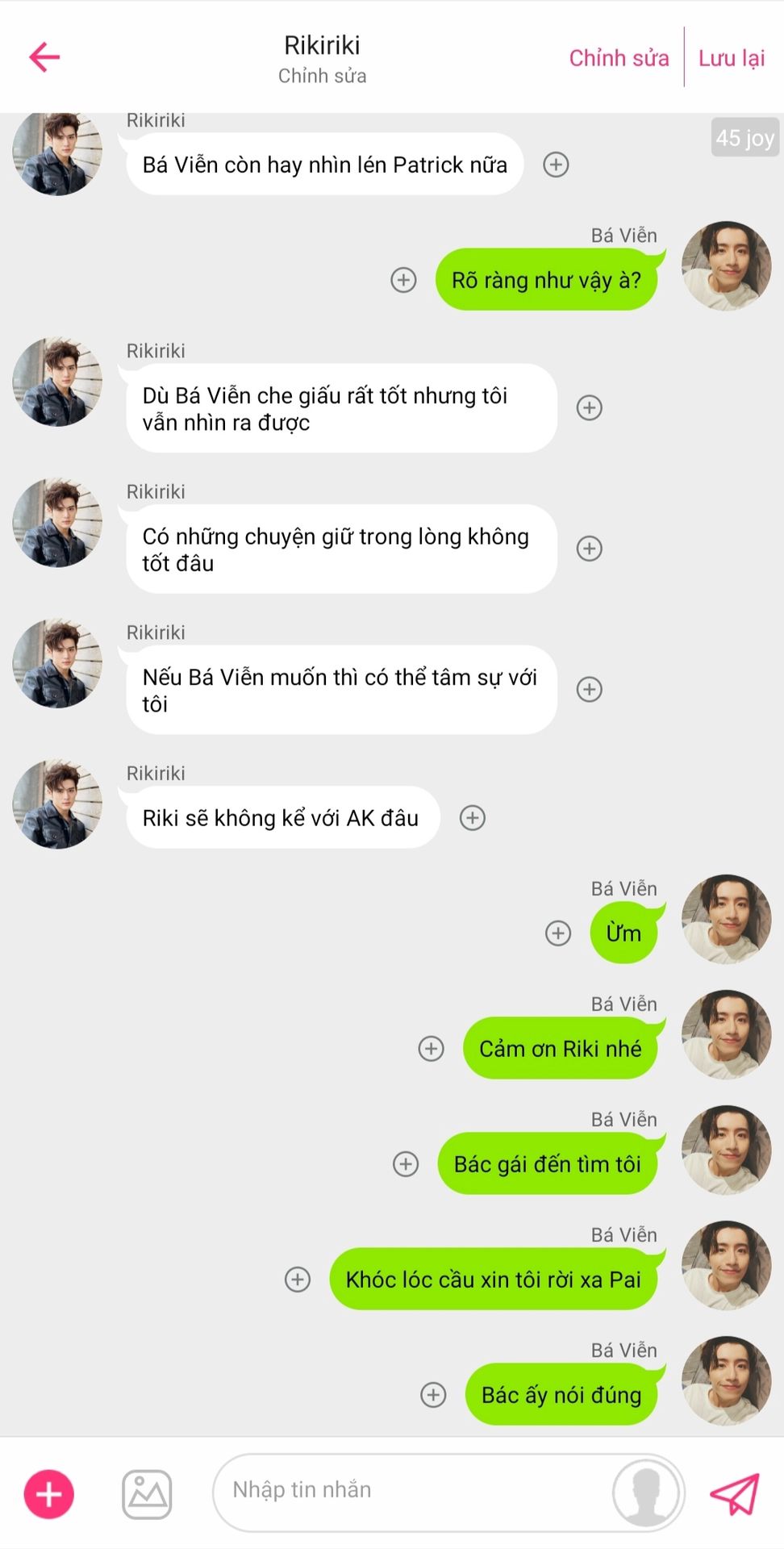Tap plus icon beside 'Nếu Bá Viễn muốn thì có thể tâm sự với tôi'
Screen dimensions: 784x1549
tap(590, 690)
